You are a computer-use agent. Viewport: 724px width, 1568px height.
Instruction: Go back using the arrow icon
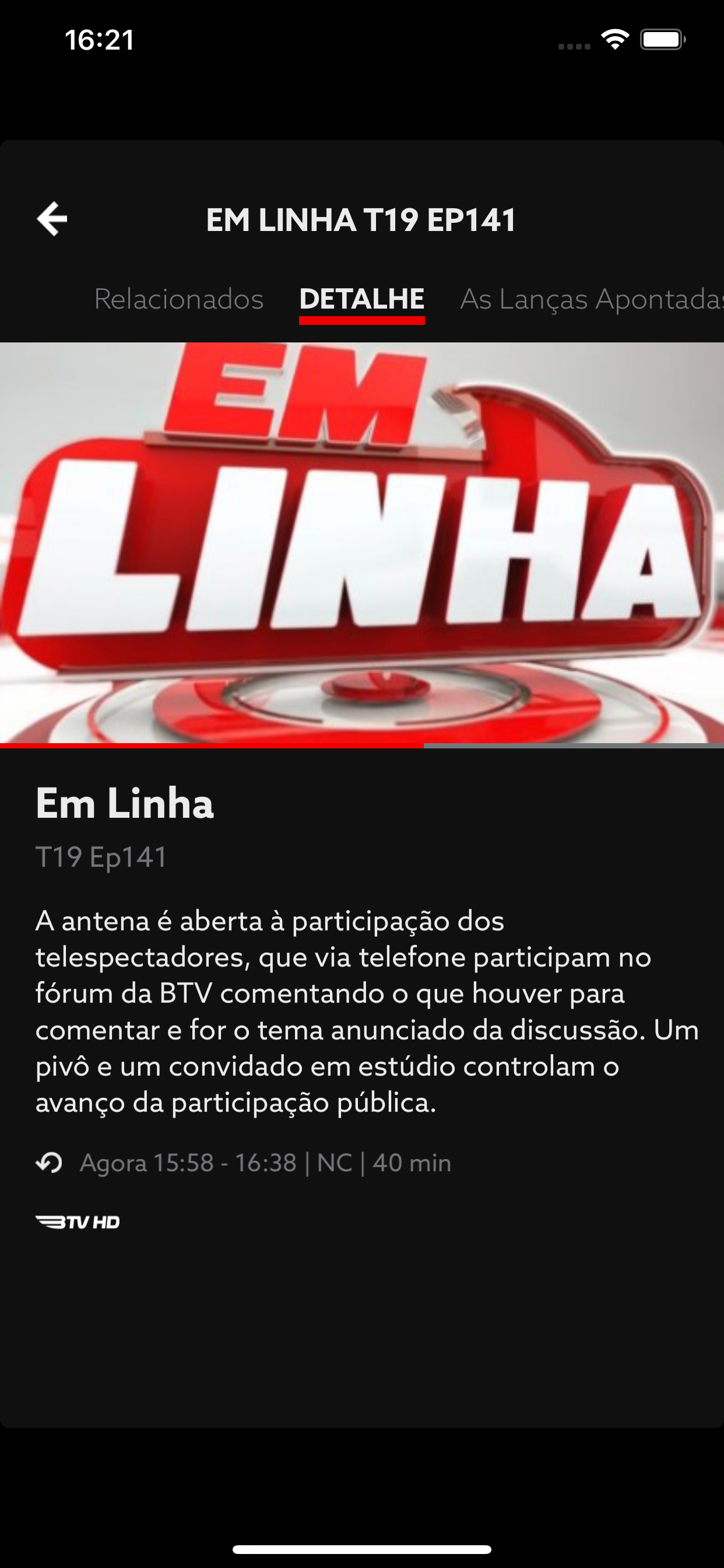(52, 219)
